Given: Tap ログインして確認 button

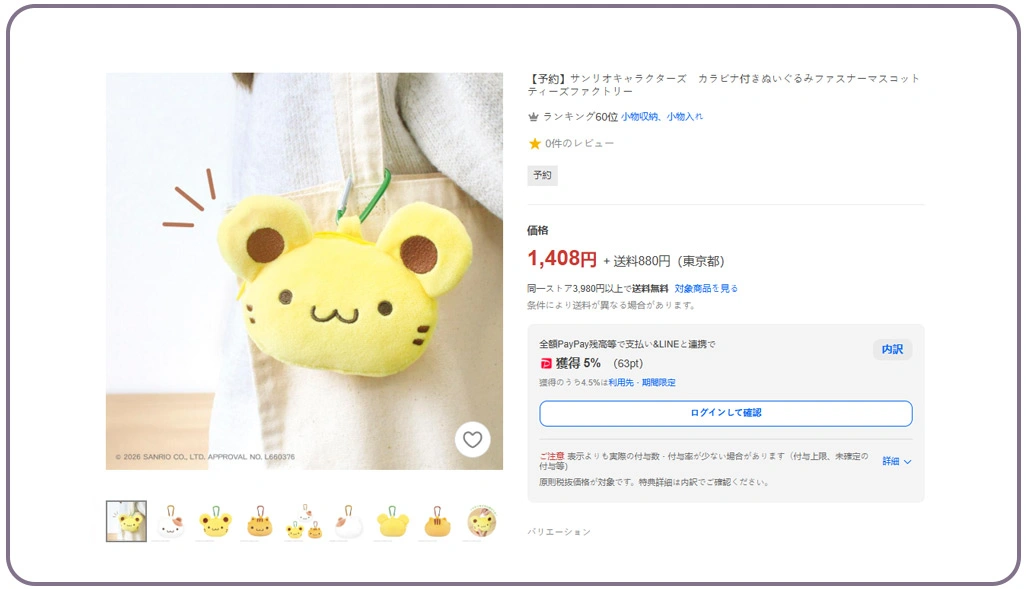Looking at the screenshot, I should coord(725,413).
